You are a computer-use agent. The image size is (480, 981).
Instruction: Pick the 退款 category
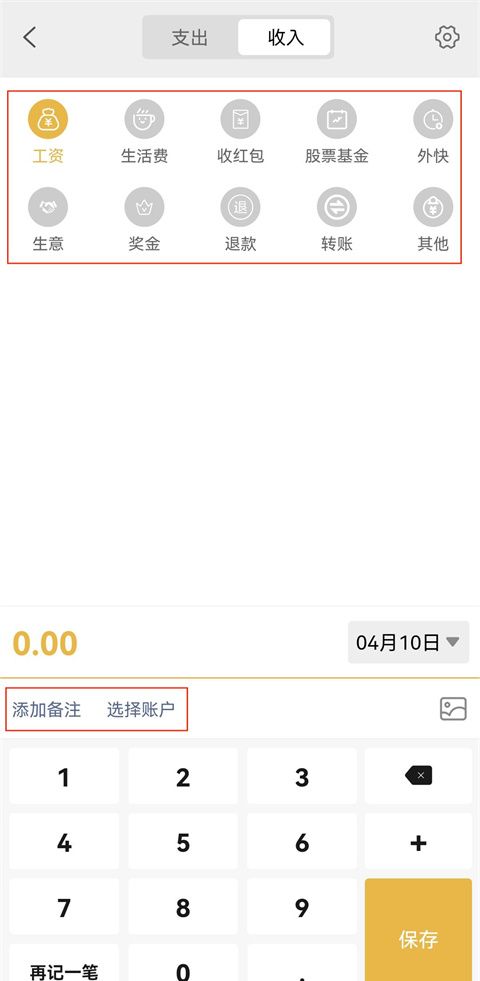[x=240, y=220]
